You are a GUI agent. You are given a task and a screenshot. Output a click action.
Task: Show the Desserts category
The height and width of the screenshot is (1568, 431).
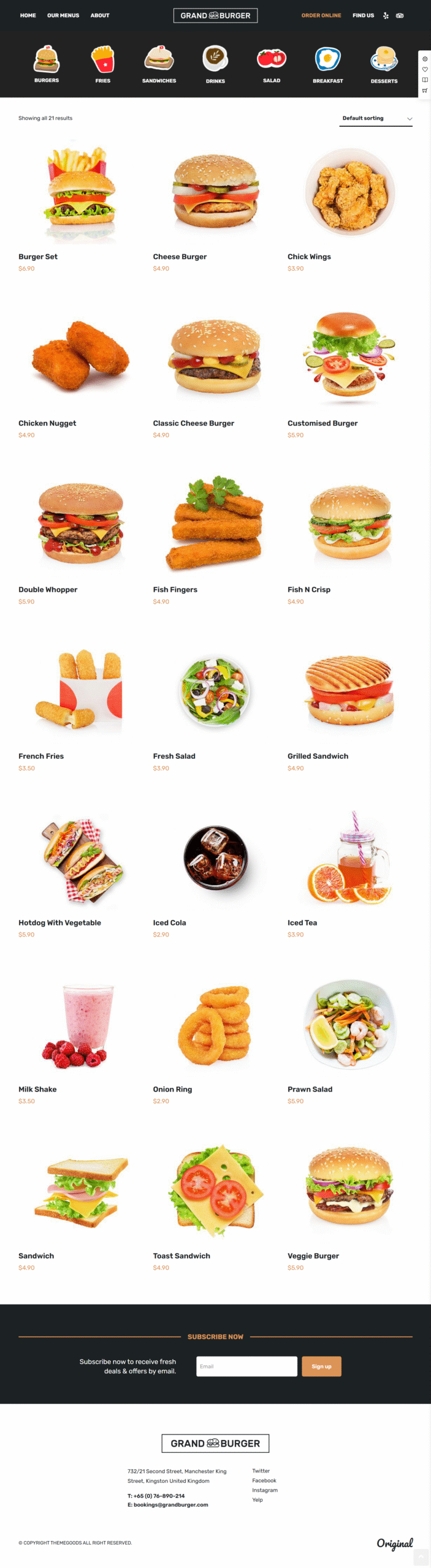[x=384, y=64]
